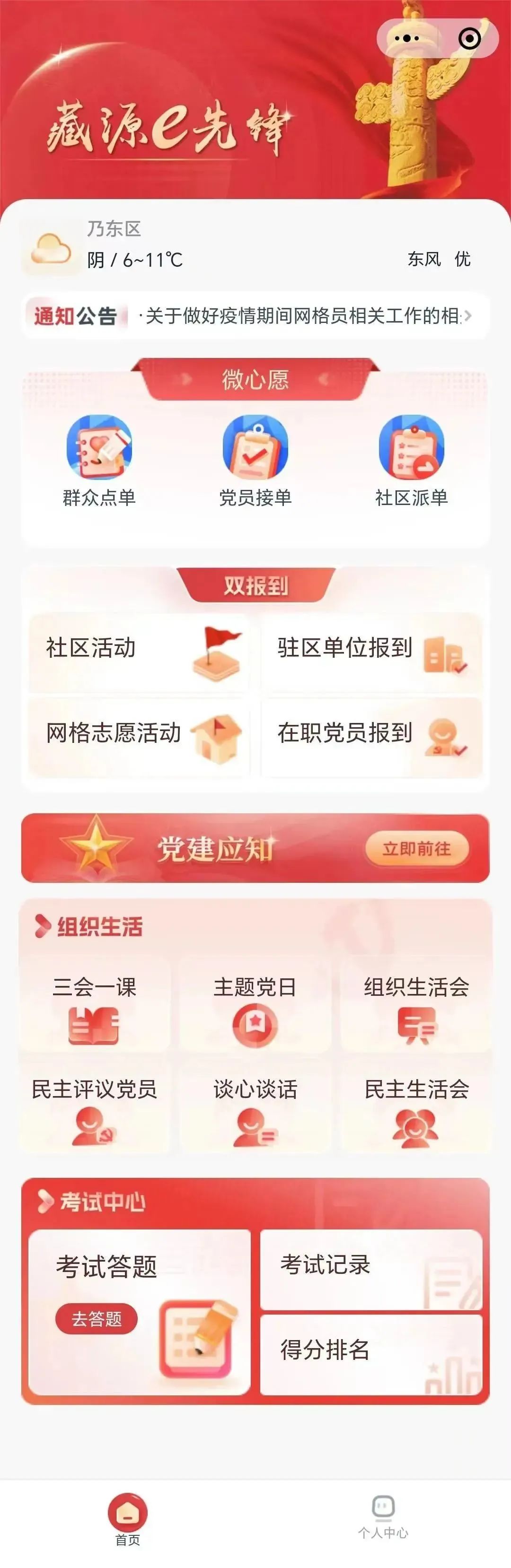Open 群众点单
This screenshot has width=511, height=1568.
pyautogui.click(x=99, y=461)
